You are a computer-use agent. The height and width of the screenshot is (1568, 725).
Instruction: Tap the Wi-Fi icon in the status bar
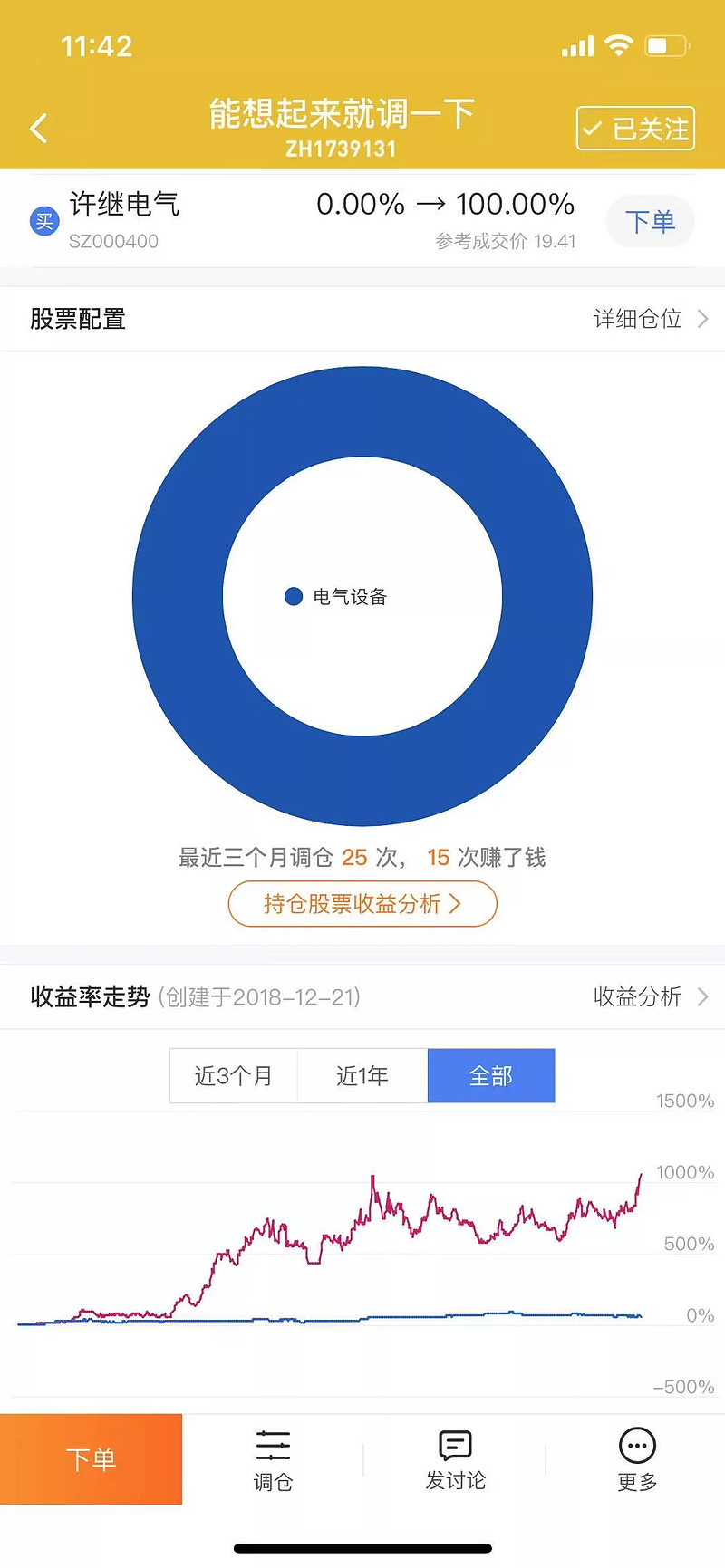coord(620,44)
